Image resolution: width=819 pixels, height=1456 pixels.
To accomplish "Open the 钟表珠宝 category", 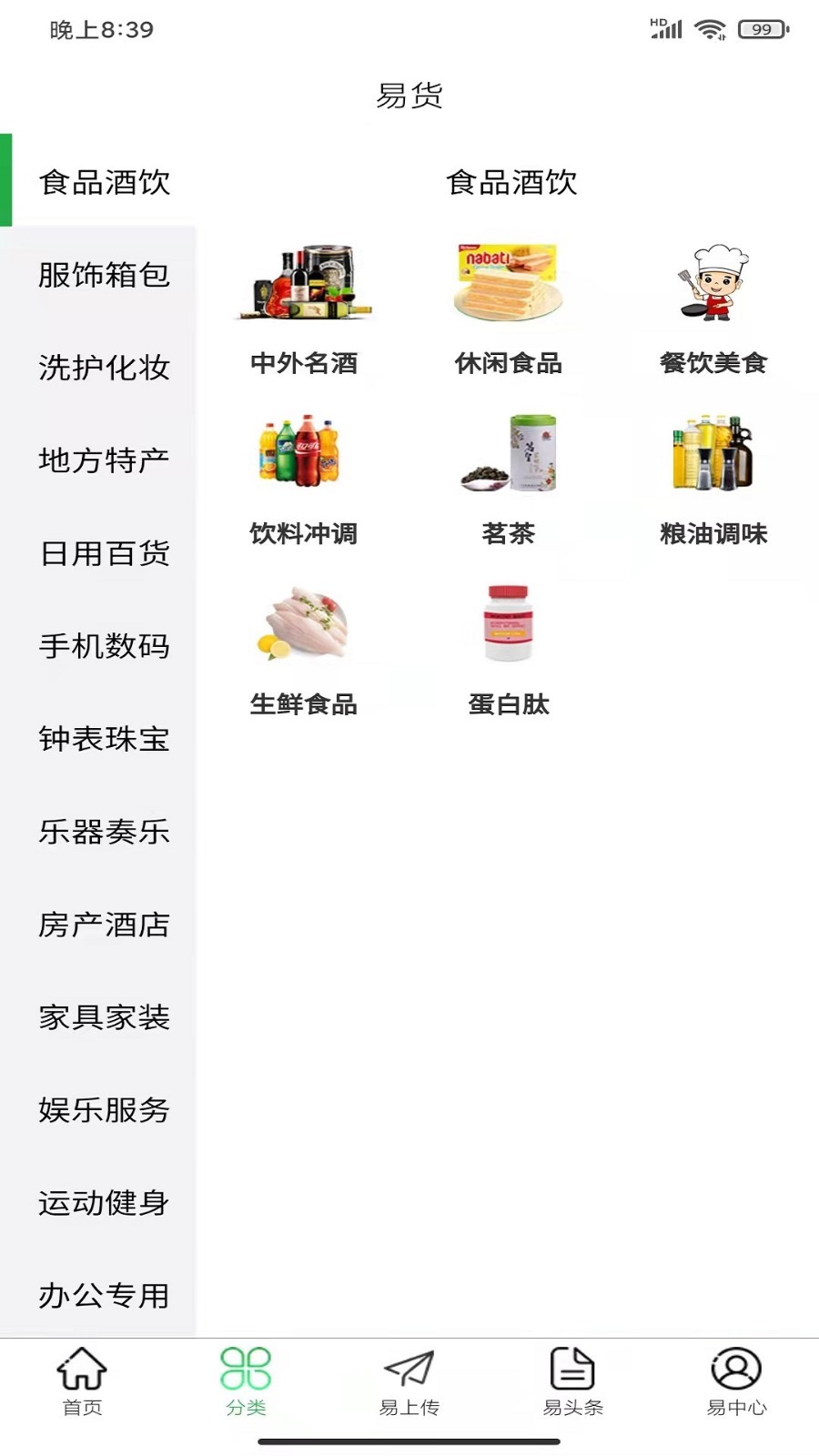I will (104, 739).
